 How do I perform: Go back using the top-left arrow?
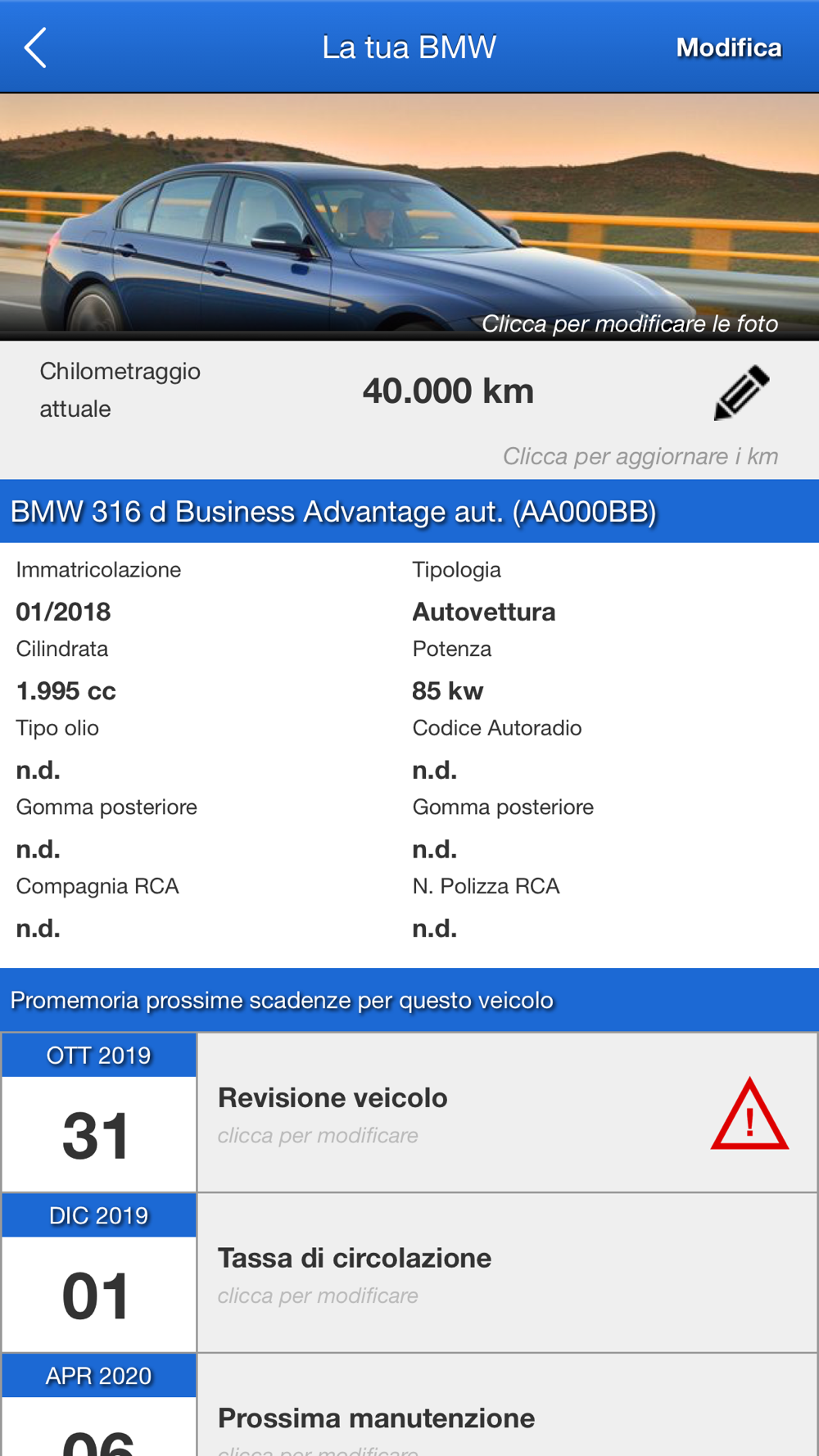click(x=35, y=47)
